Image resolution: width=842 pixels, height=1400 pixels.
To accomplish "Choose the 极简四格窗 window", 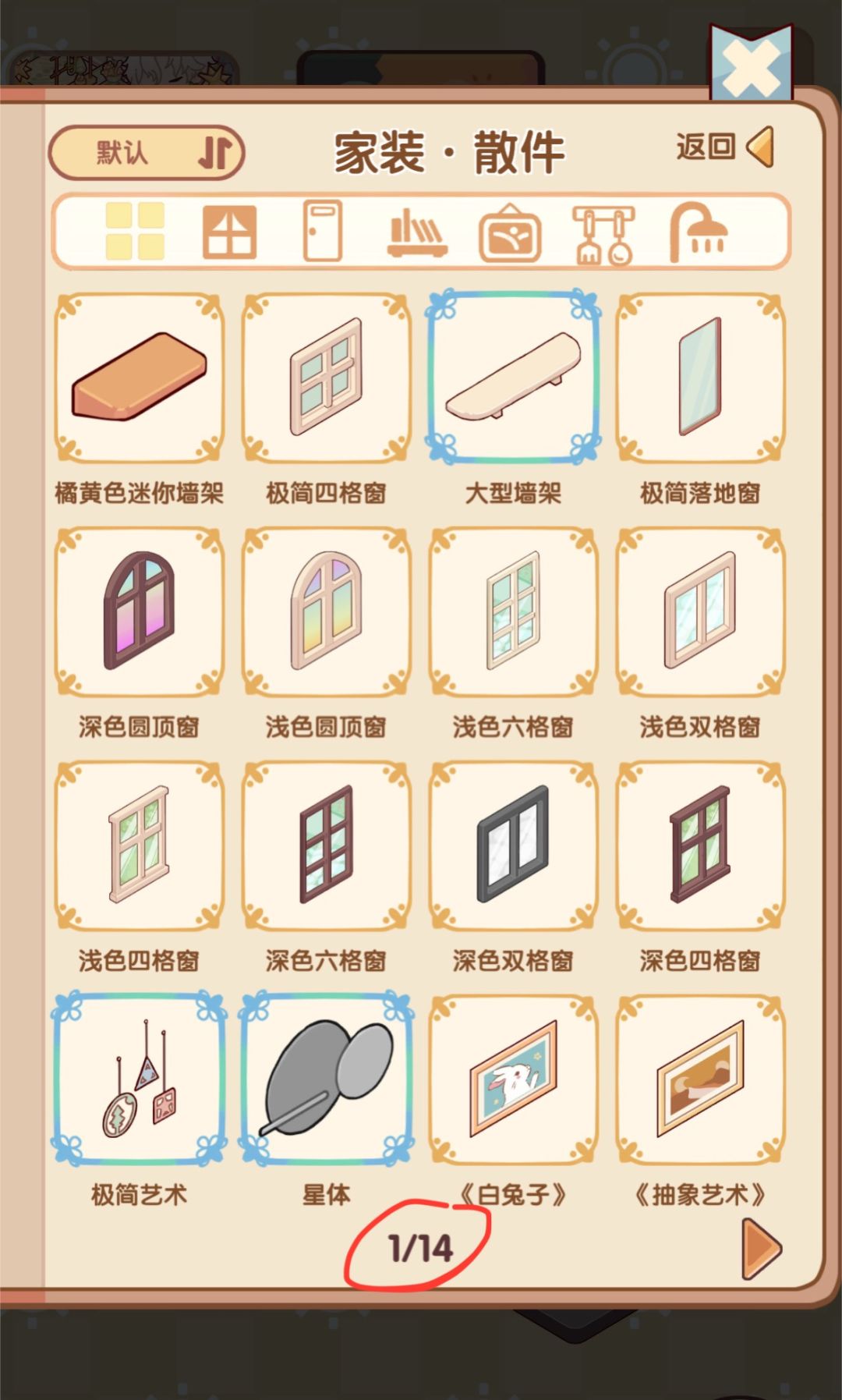I will pos(327,377).
